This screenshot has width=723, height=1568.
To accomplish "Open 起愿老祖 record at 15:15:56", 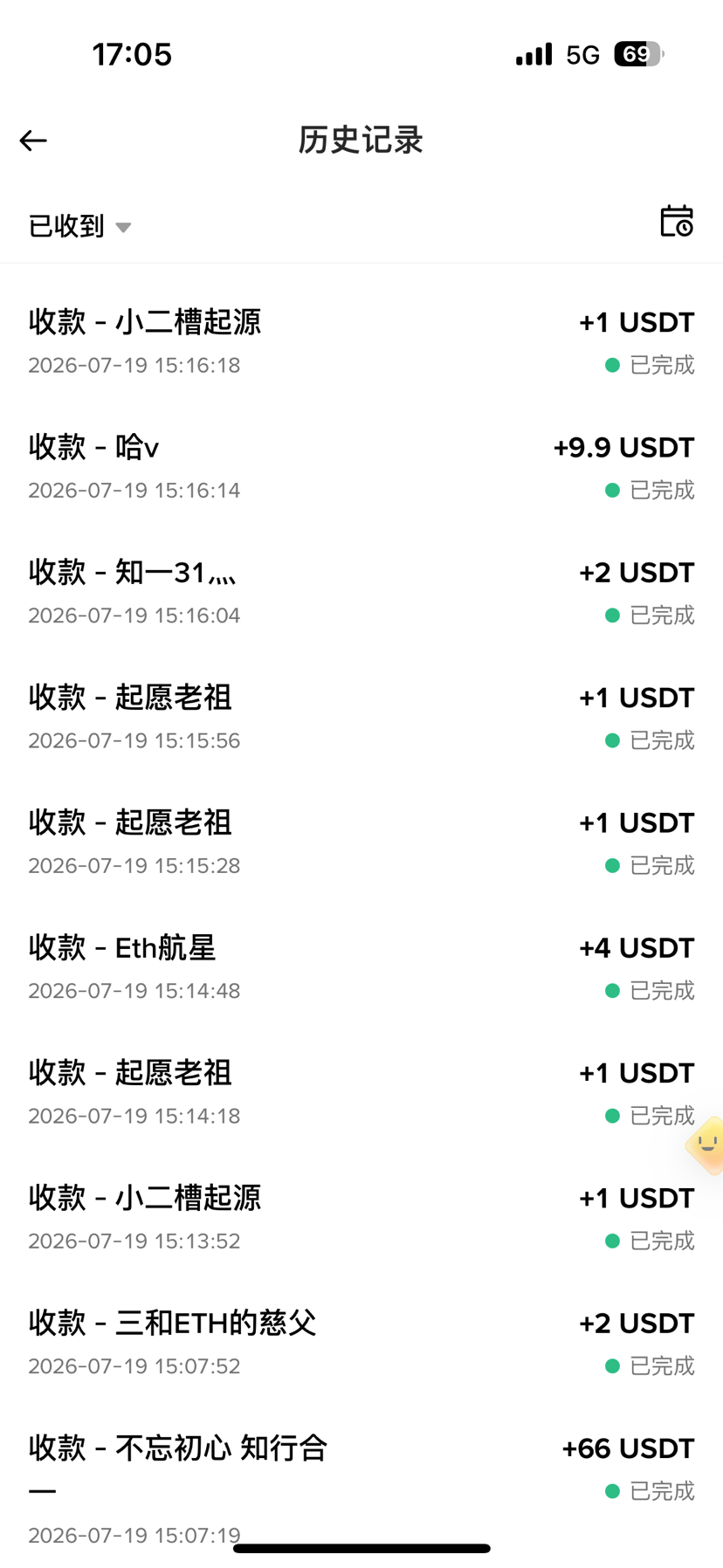I will (x=361, y=717).
